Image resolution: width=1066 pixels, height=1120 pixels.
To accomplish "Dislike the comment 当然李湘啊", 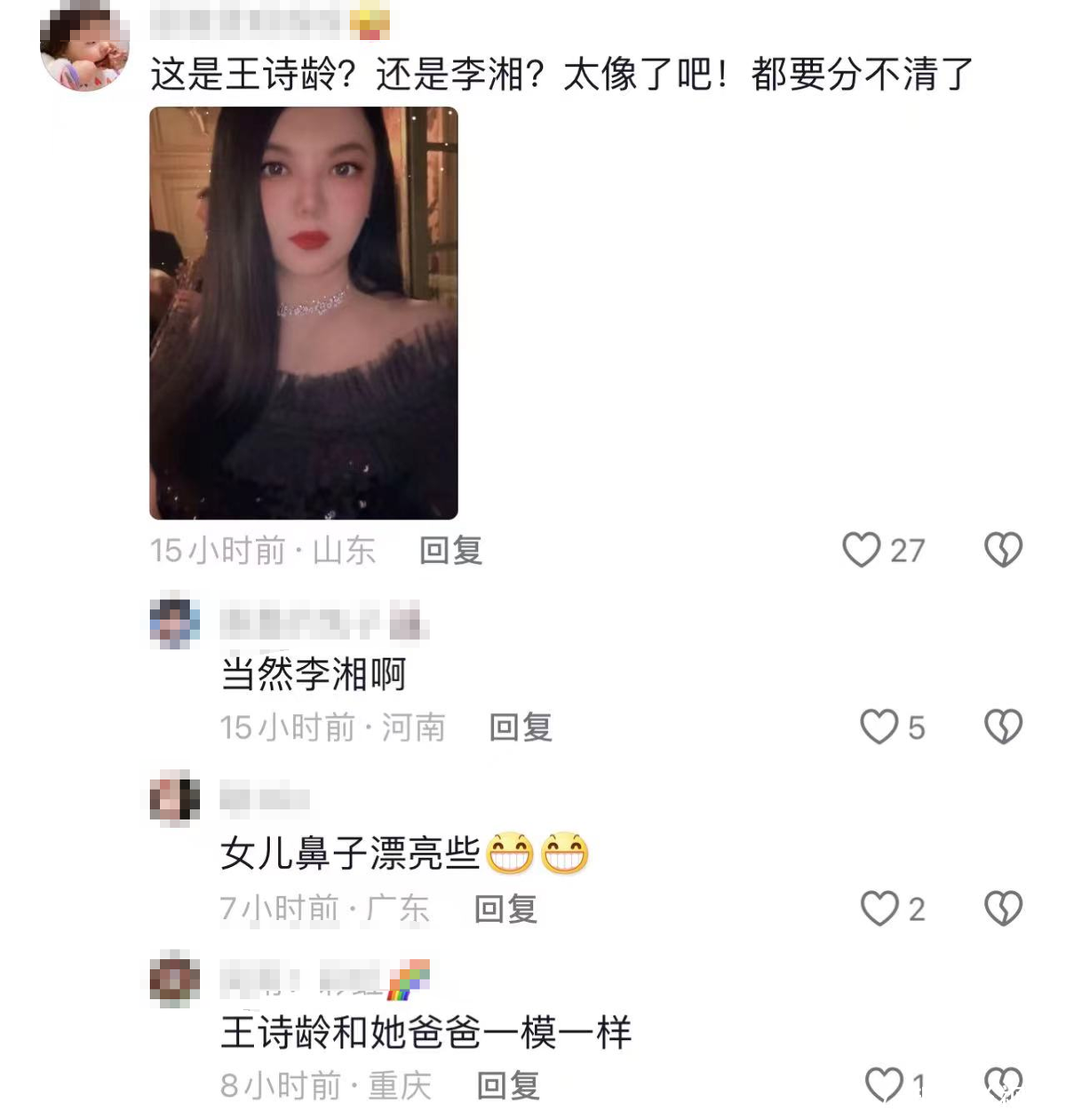I will click(x=1003, y=727).
